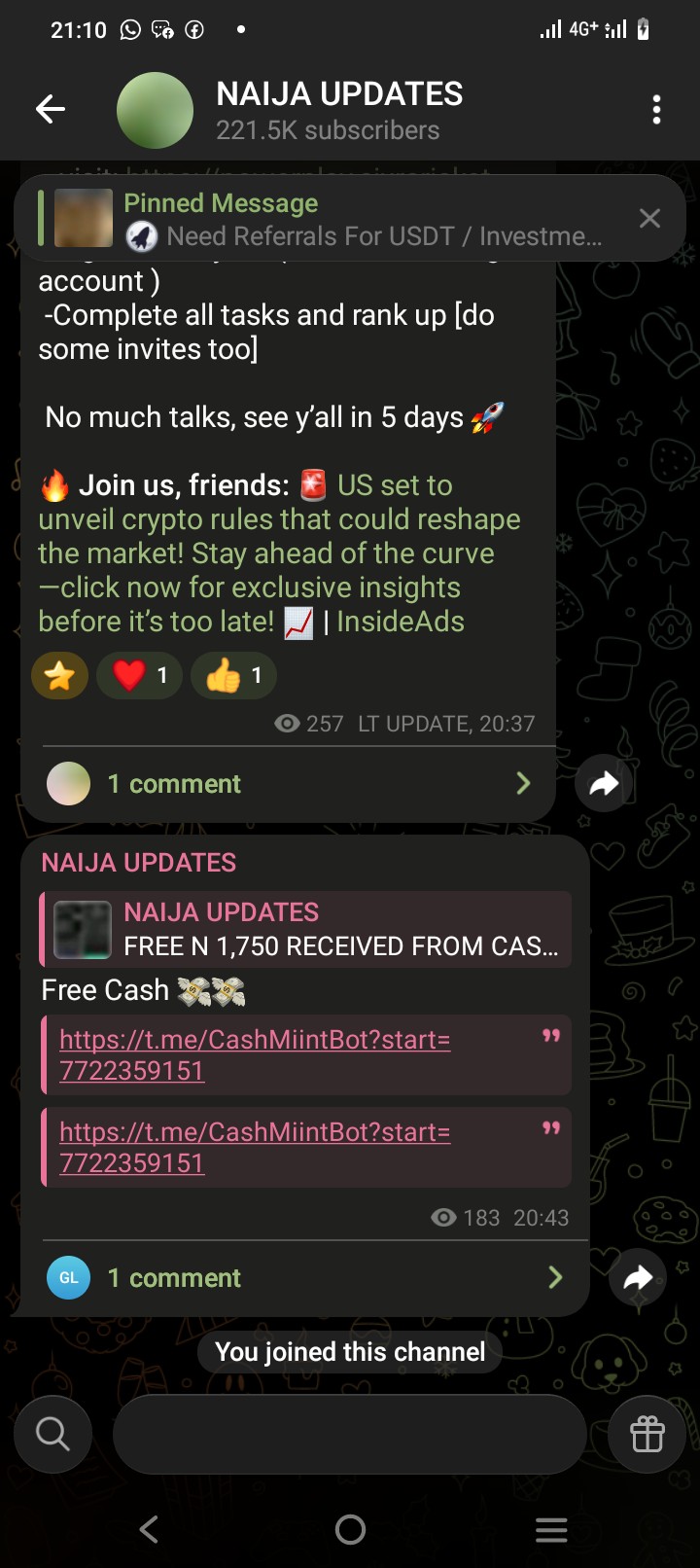This screenshot has width=700, height=1568.
Task: Search within this channel
Action: [52, 1433]
